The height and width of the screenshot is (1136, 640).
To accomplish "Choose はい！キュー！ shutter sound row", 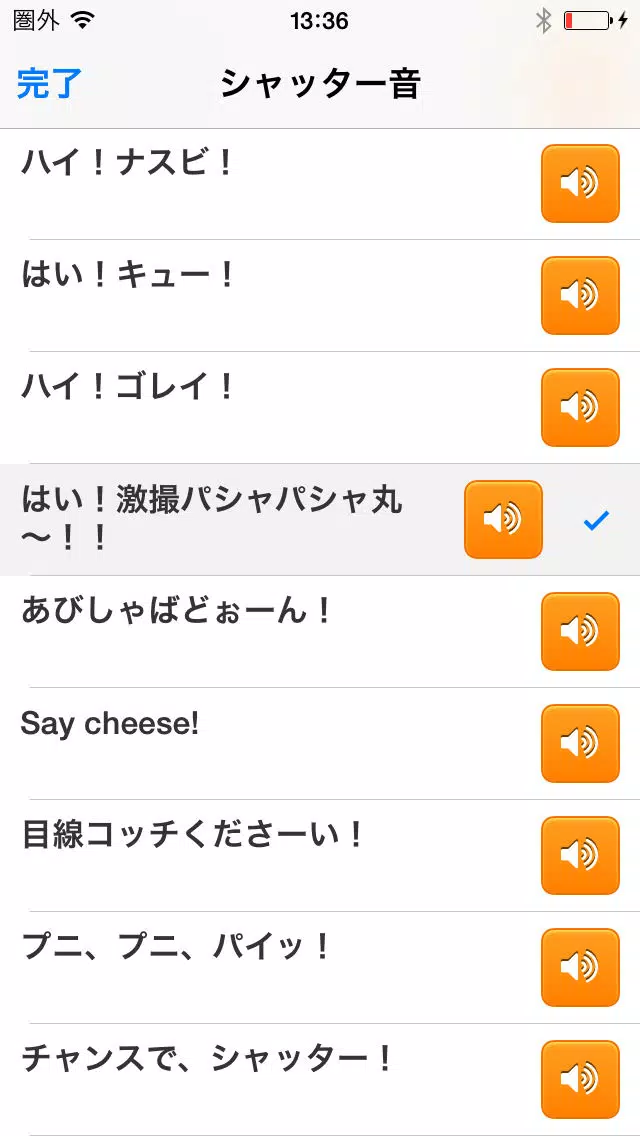I will point(320,296).
